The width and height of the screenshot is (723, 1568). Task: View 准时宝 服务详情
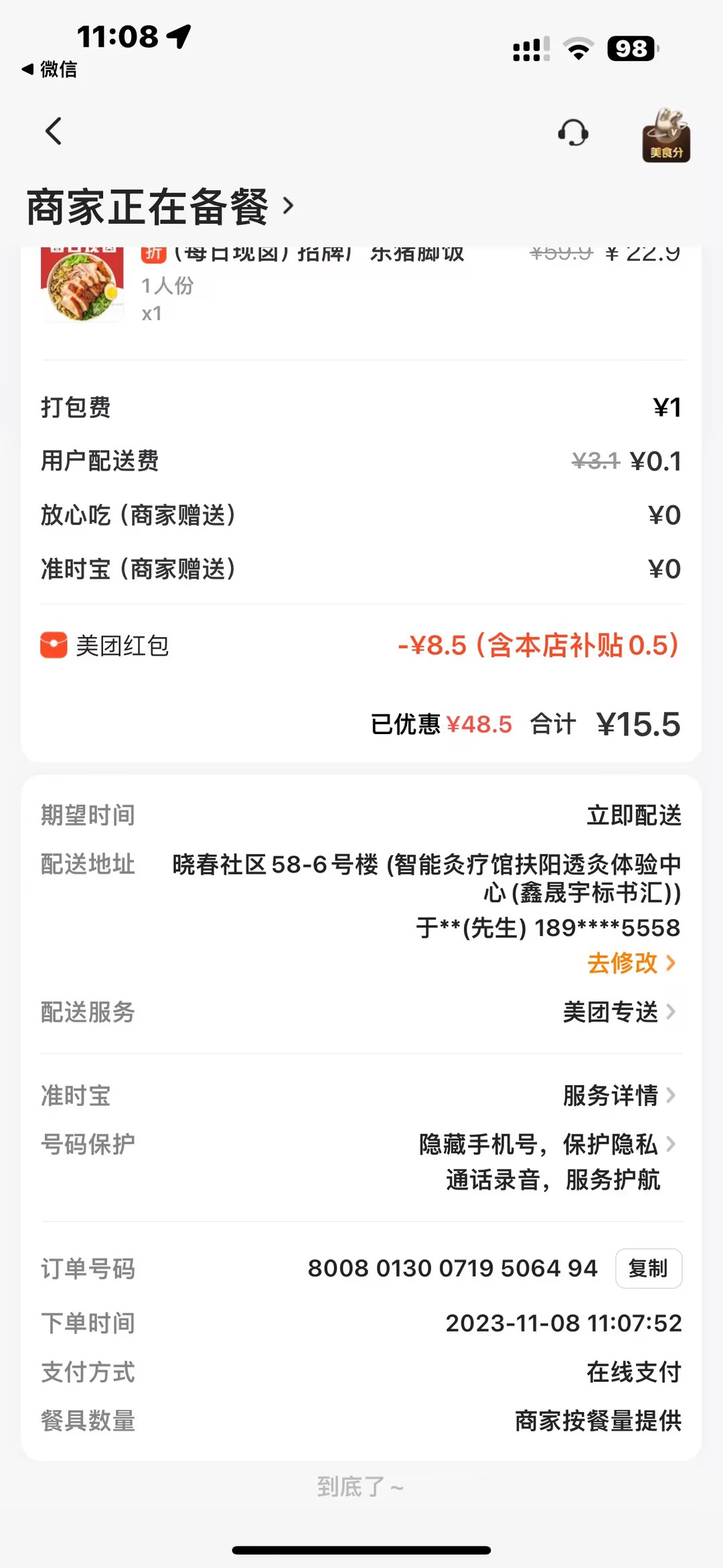pyautogui.click(x=619, y=1096)
